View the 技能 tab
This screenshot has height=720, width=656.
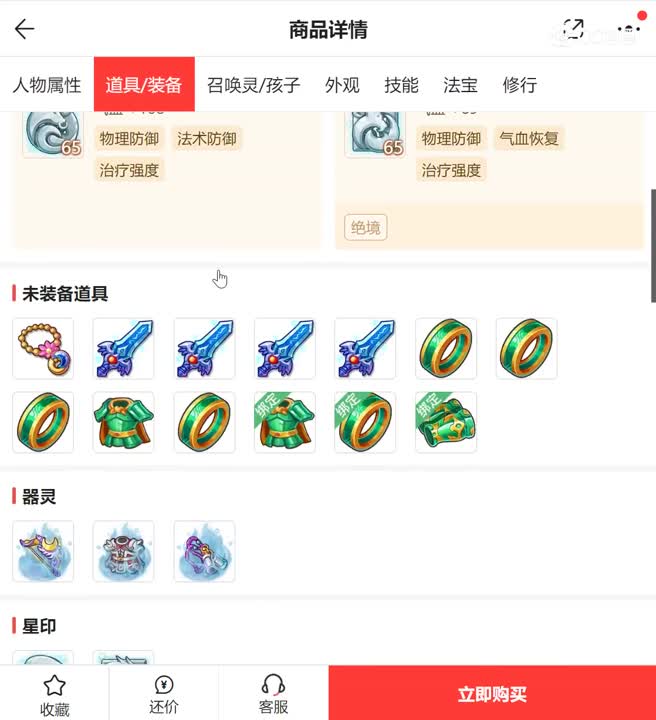[x=401, y=85]
